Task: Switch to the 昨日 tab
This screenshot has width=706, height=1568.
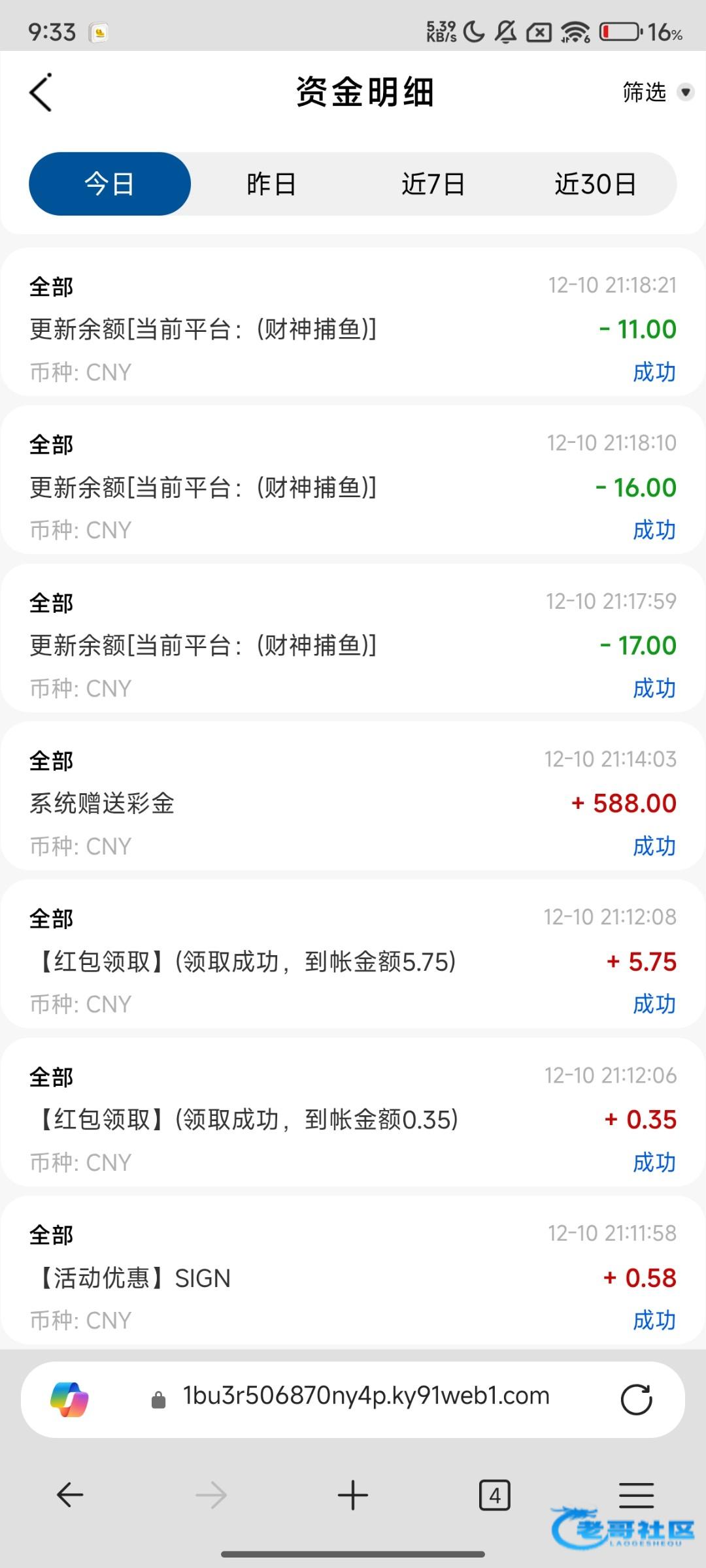Action: [x=271, y=184]
